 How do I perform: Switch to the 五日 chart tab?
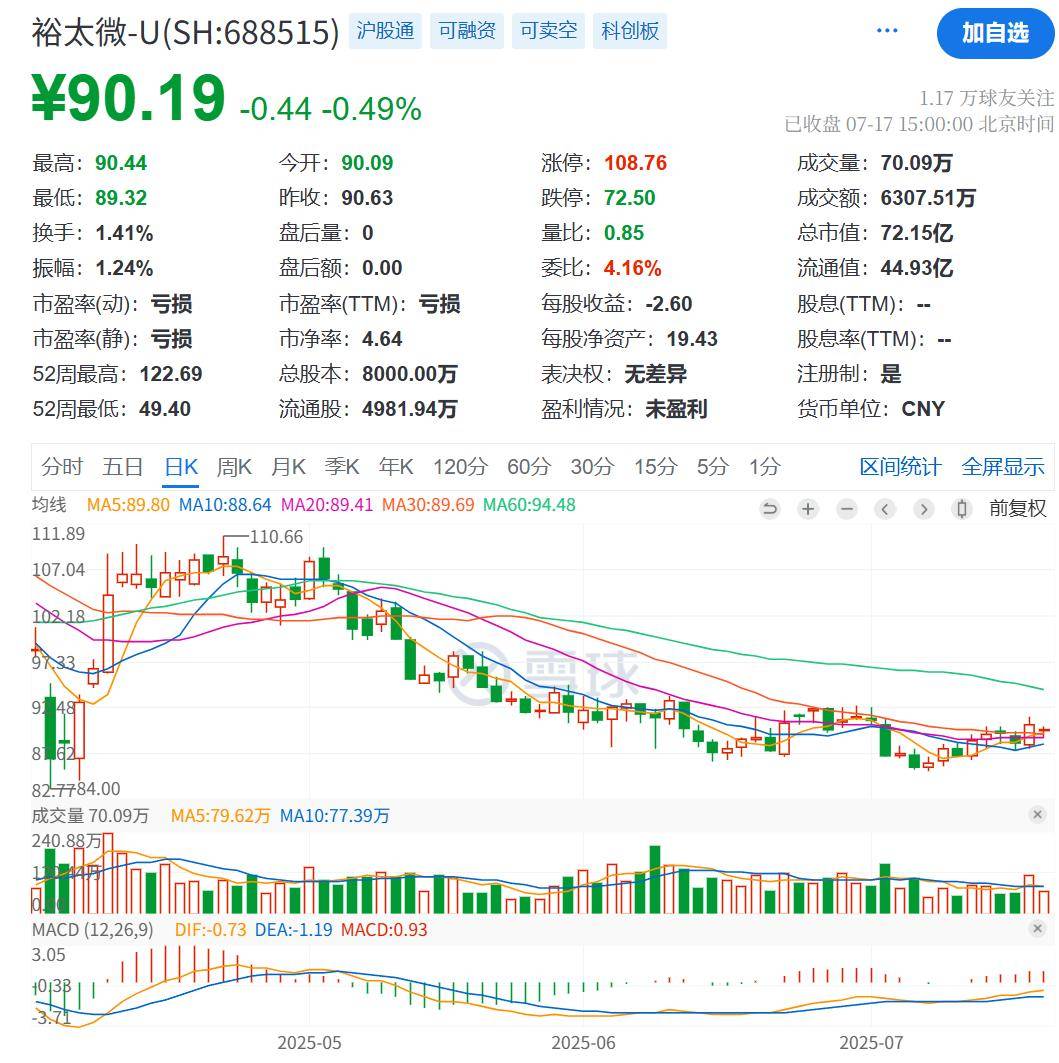[x=123, y=467]
